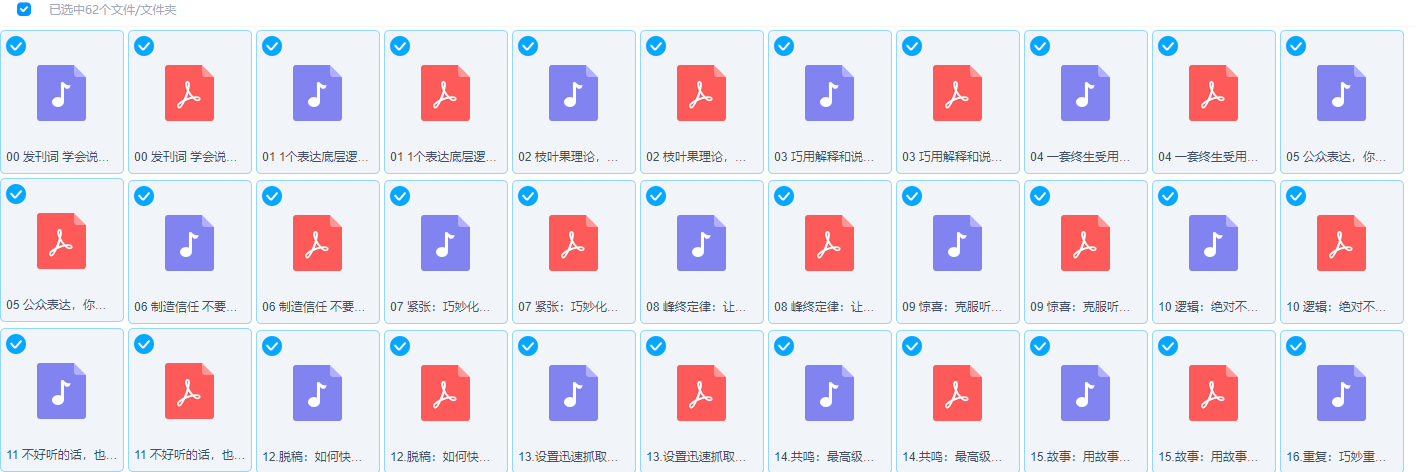Open audio file 03 巧用解释和说
This screenshot has width=1416, height=472.
pos(829,93)
